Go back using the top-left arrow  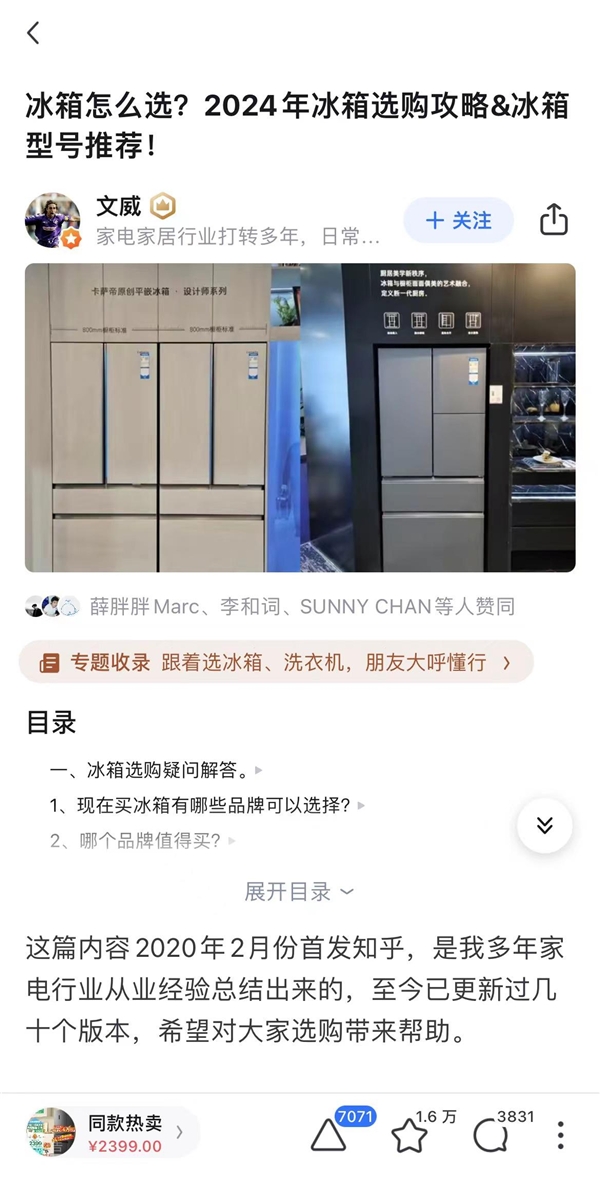[33, 33]
